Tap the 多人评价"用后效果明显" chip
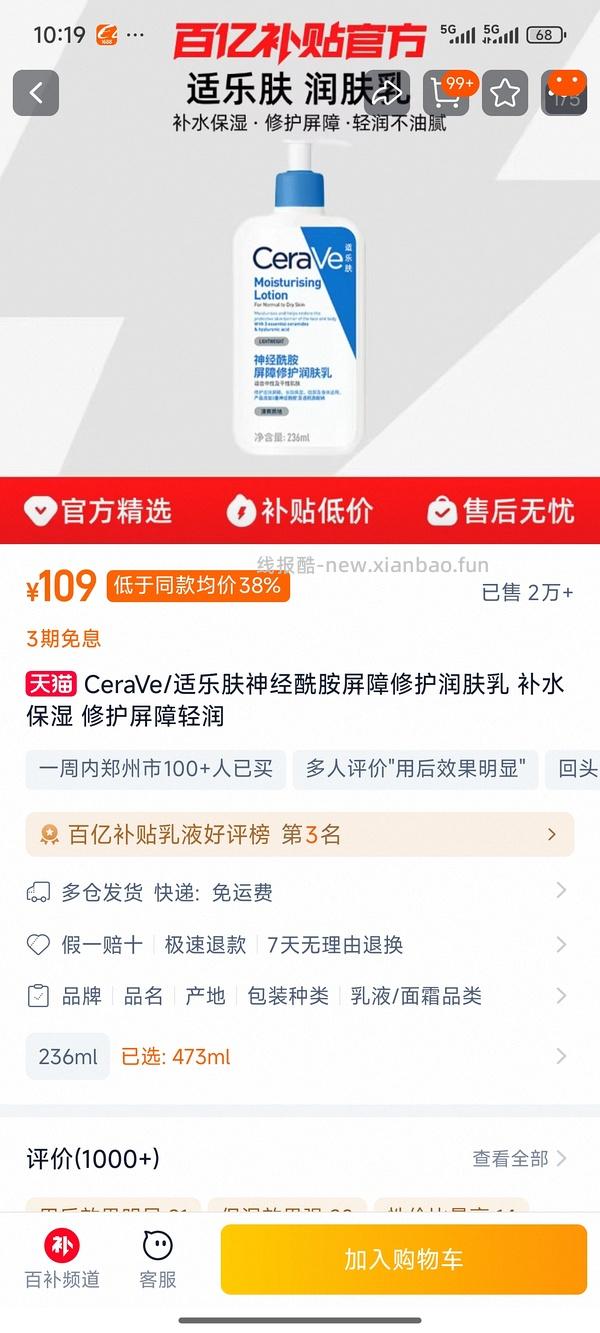 coord(415,769)
